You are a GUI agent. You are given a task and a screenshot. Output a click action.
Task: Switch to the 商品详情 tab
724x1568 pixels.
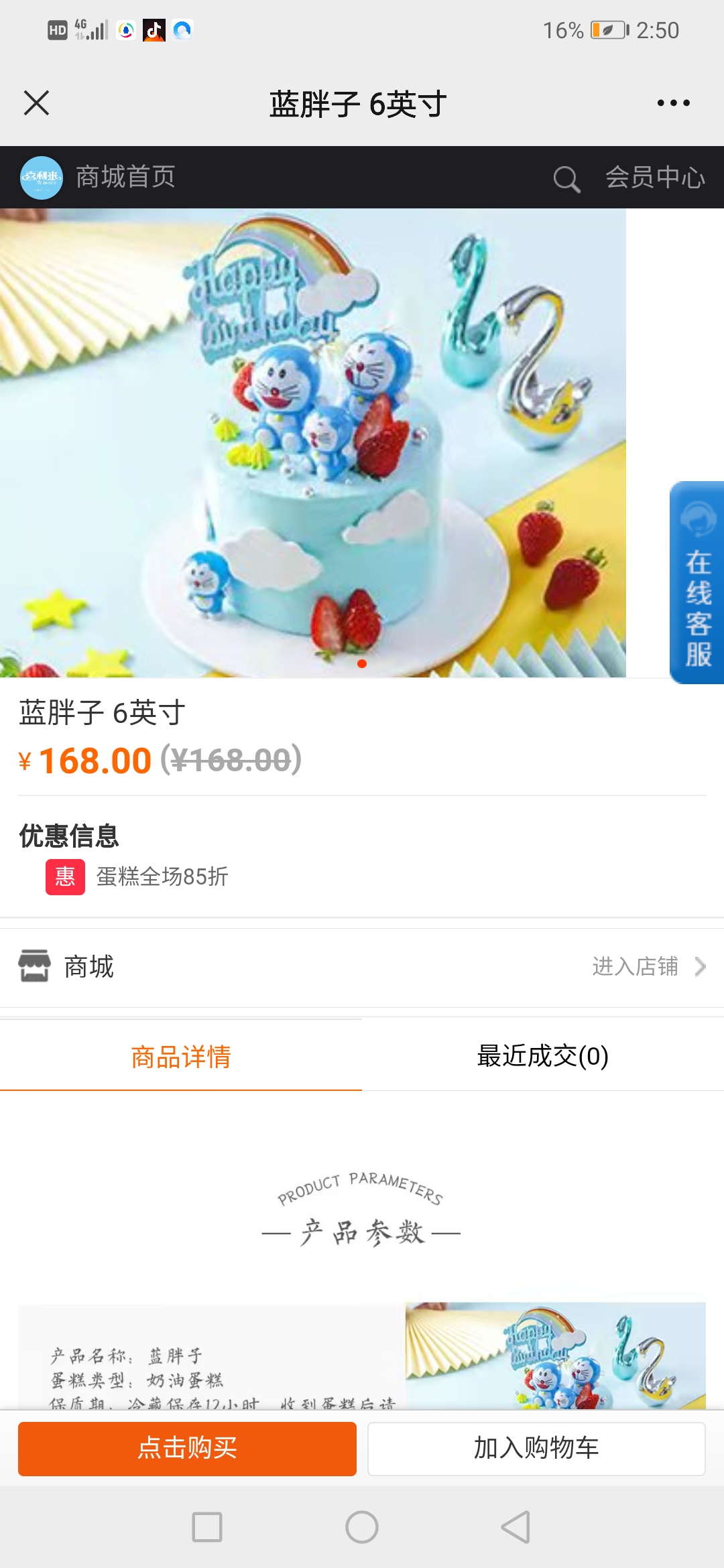point(181,1056)
